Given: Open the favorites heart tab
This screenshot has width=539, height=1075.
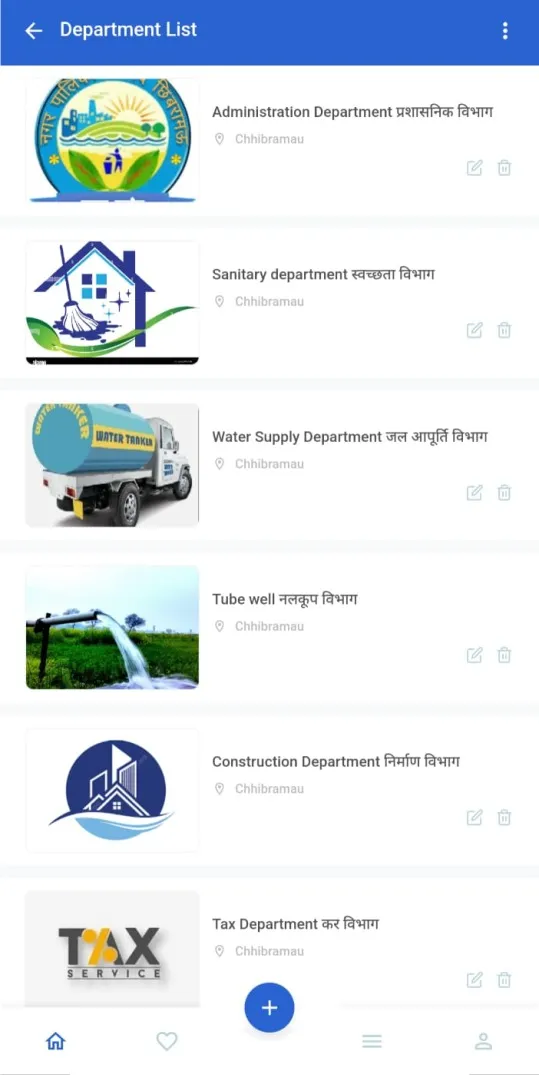Looking at the screenshot, I should (x=167, y=1041).
